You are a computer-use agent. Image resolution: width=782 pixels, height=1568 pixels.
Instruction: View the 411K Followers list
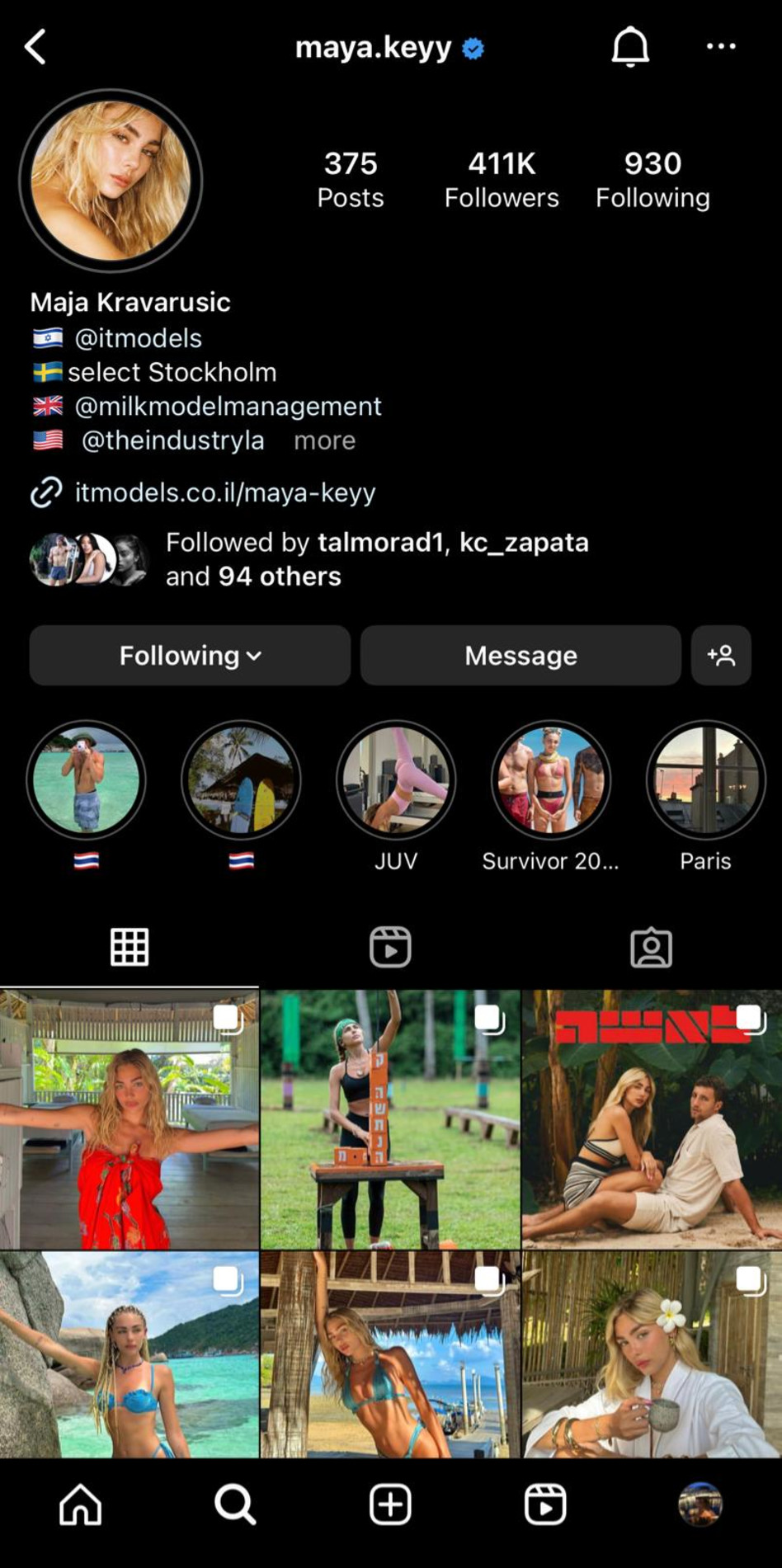point(502,179)
